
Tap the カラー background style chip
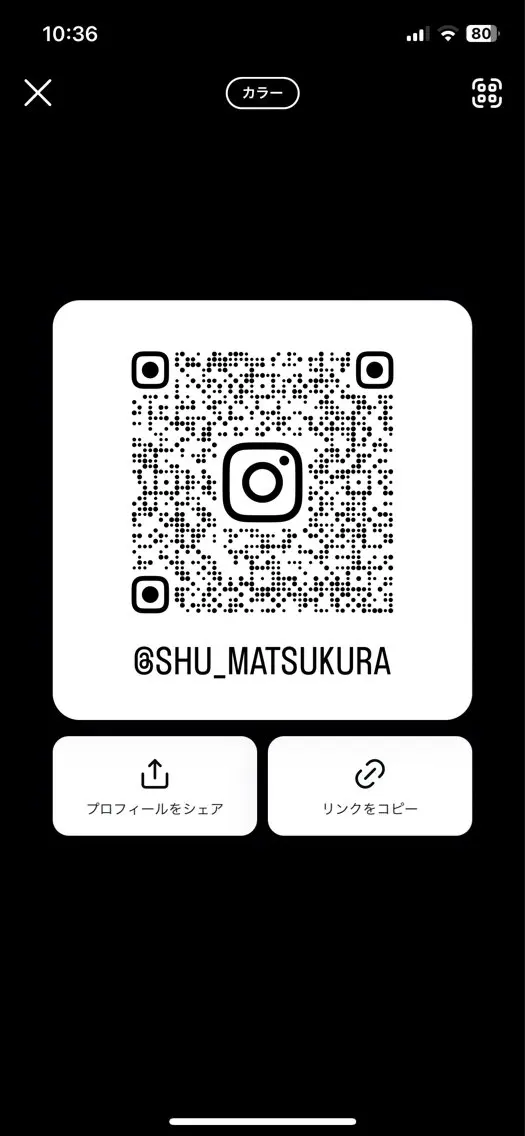262,93
